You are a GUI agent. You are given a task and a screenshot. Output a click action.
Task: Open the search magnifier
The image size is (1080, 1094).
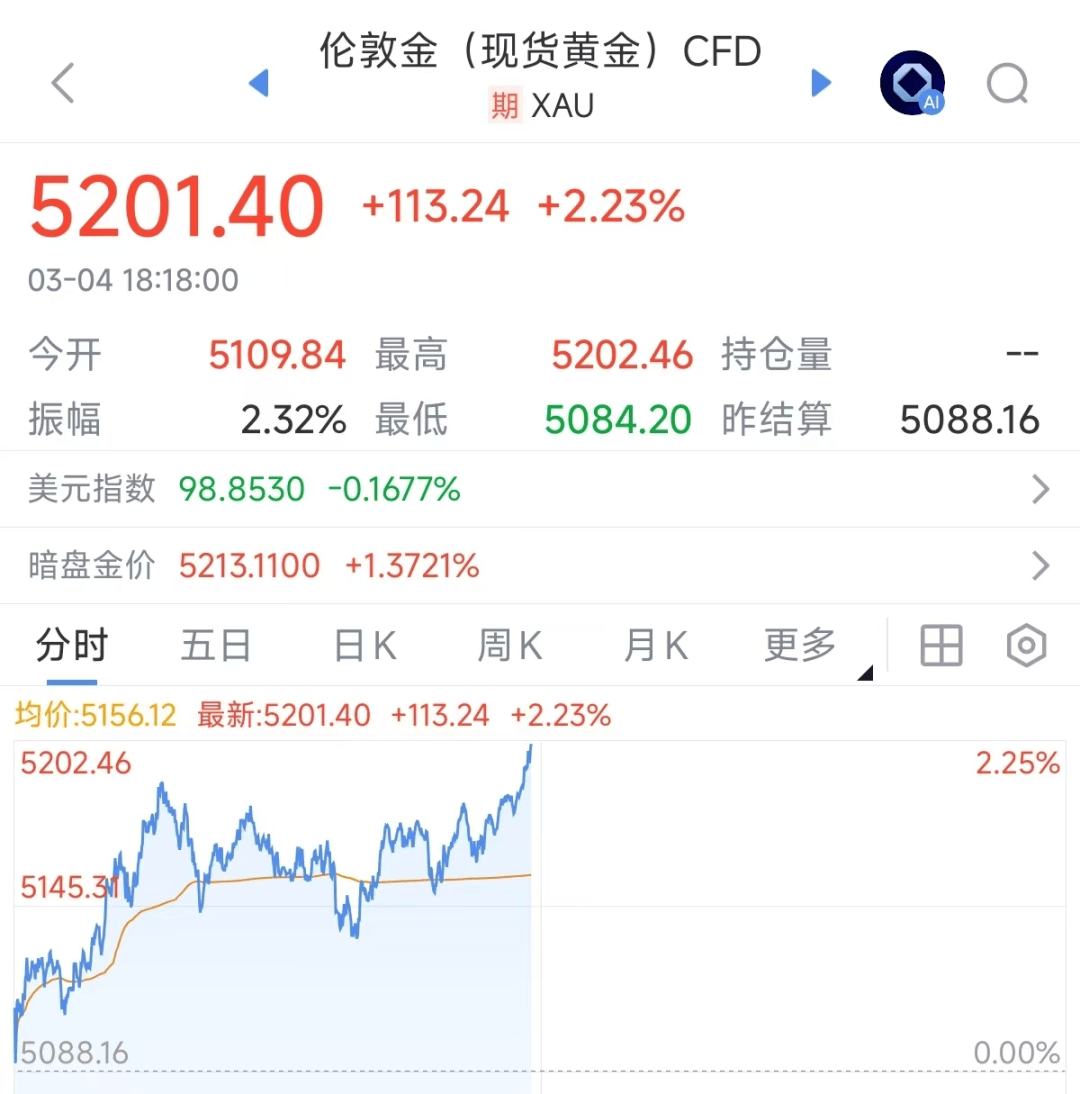pos(1007,85)
